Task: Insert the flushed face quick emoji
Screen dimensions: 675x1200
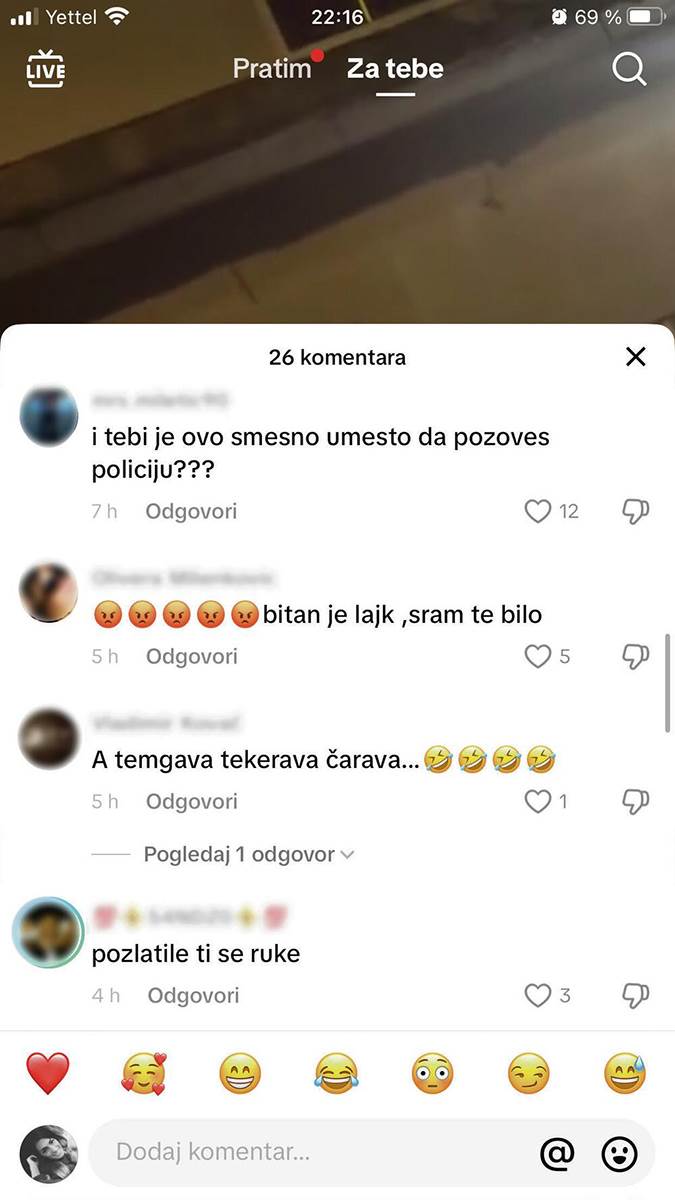Action: [x=432, y=1075]
